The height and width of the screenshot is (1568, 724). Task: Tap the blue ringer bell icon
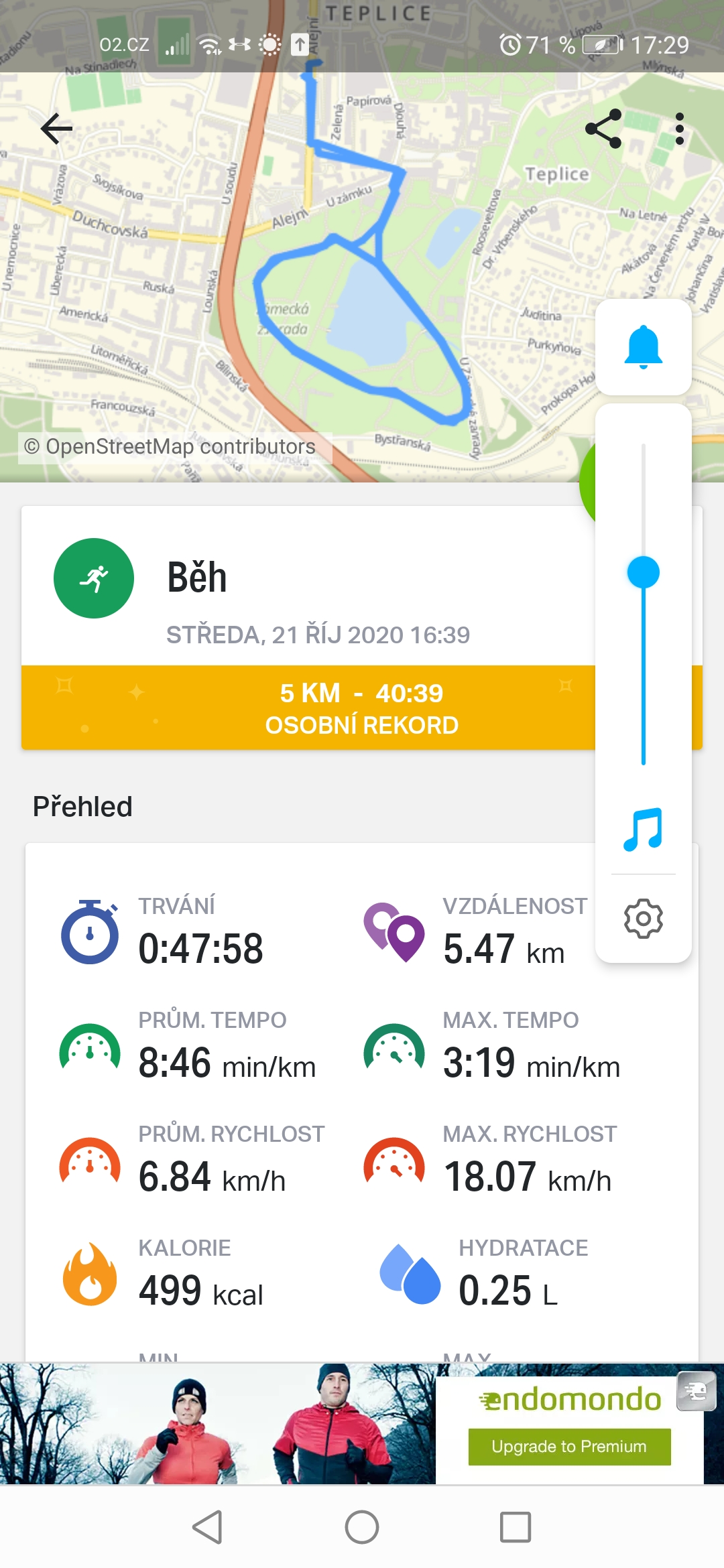644,347
